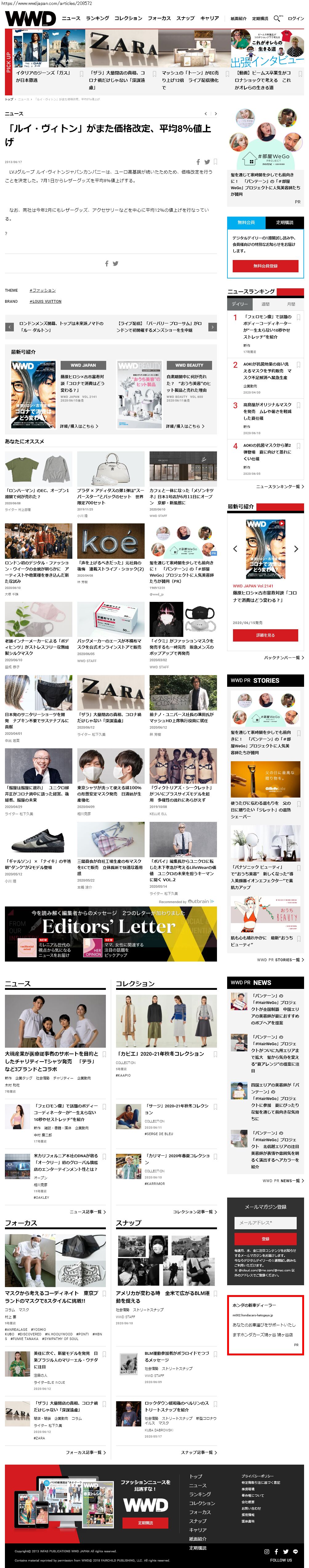Open the バックナンバー一覧 link
Screen dimensions: 309x1568
283,658
